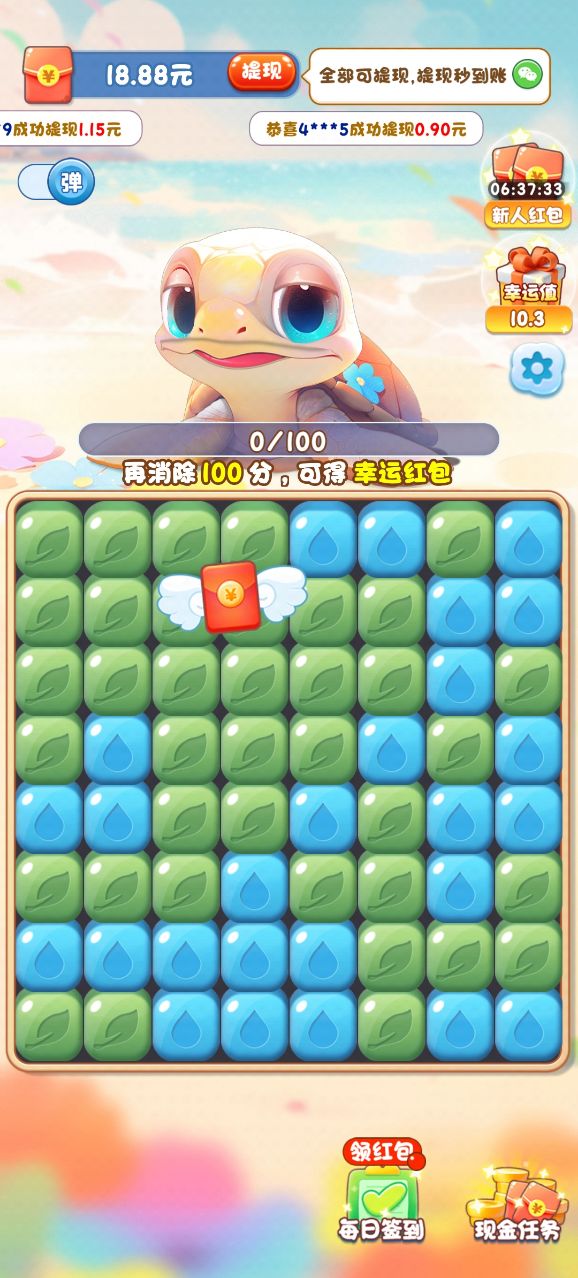
Task: Tap the 提现 withdraw button
Action: coord(262,73)
